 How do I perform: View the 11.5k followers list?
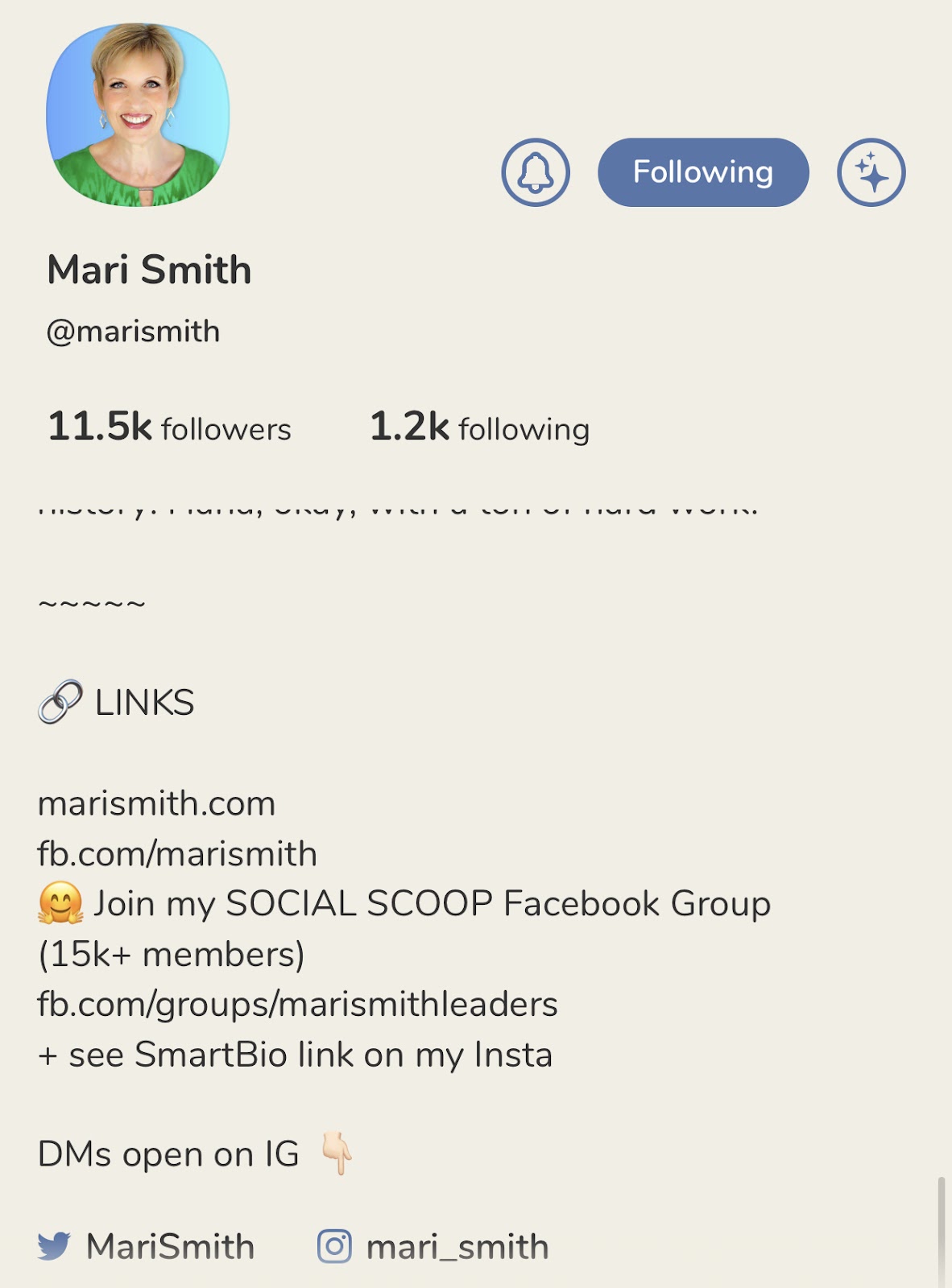click(x=169, y=427)
